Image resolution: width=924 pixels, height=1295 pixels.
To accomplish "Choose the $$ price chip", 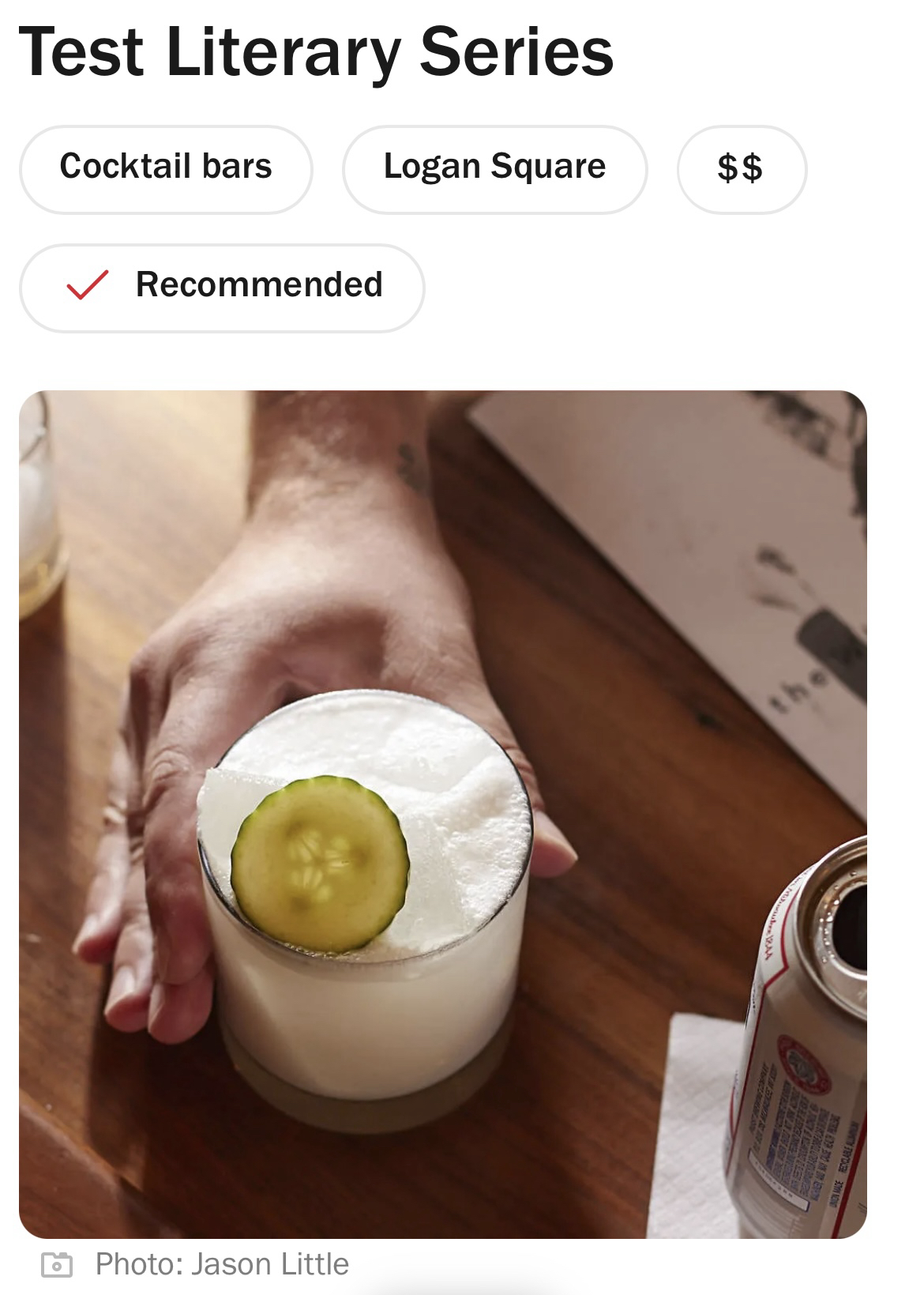I will 741,168.
